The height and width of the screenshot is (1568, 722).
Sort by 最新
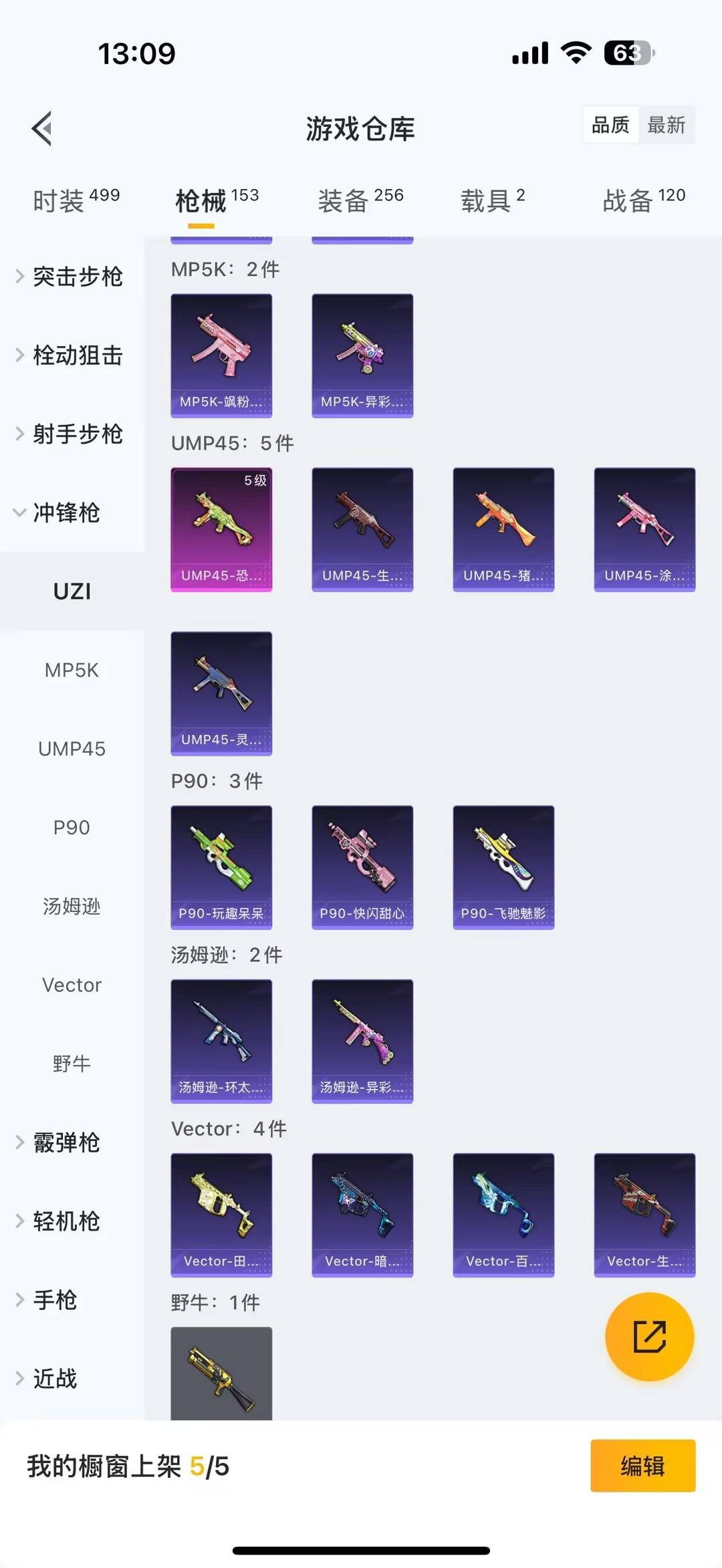tap(666, 125)
